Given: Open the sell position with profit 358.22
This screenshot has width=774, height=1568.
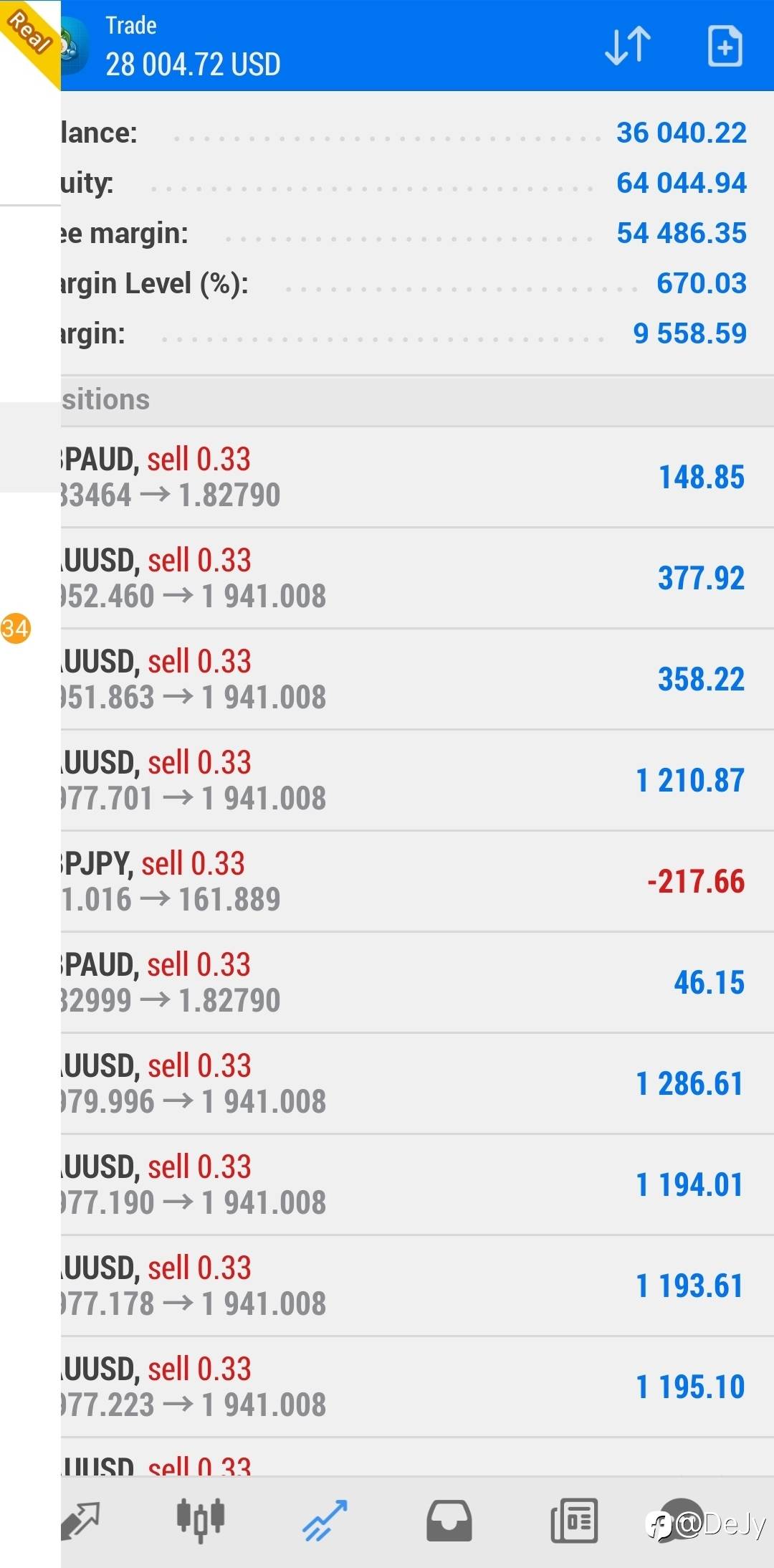Looking at the screenshot, I should click(417, 680).
